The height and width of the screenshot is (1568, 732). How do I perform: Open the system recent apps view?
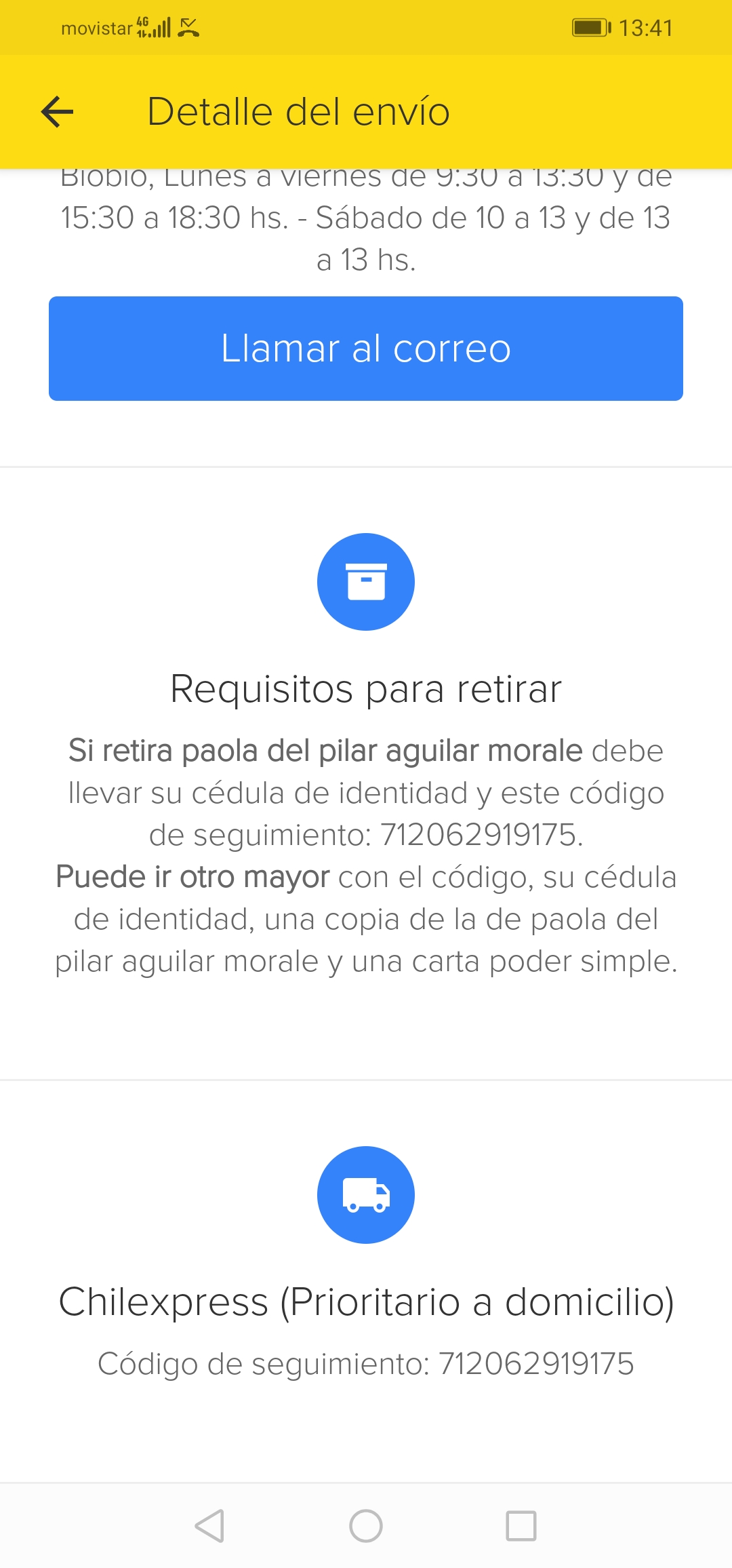pos(521,1526)
